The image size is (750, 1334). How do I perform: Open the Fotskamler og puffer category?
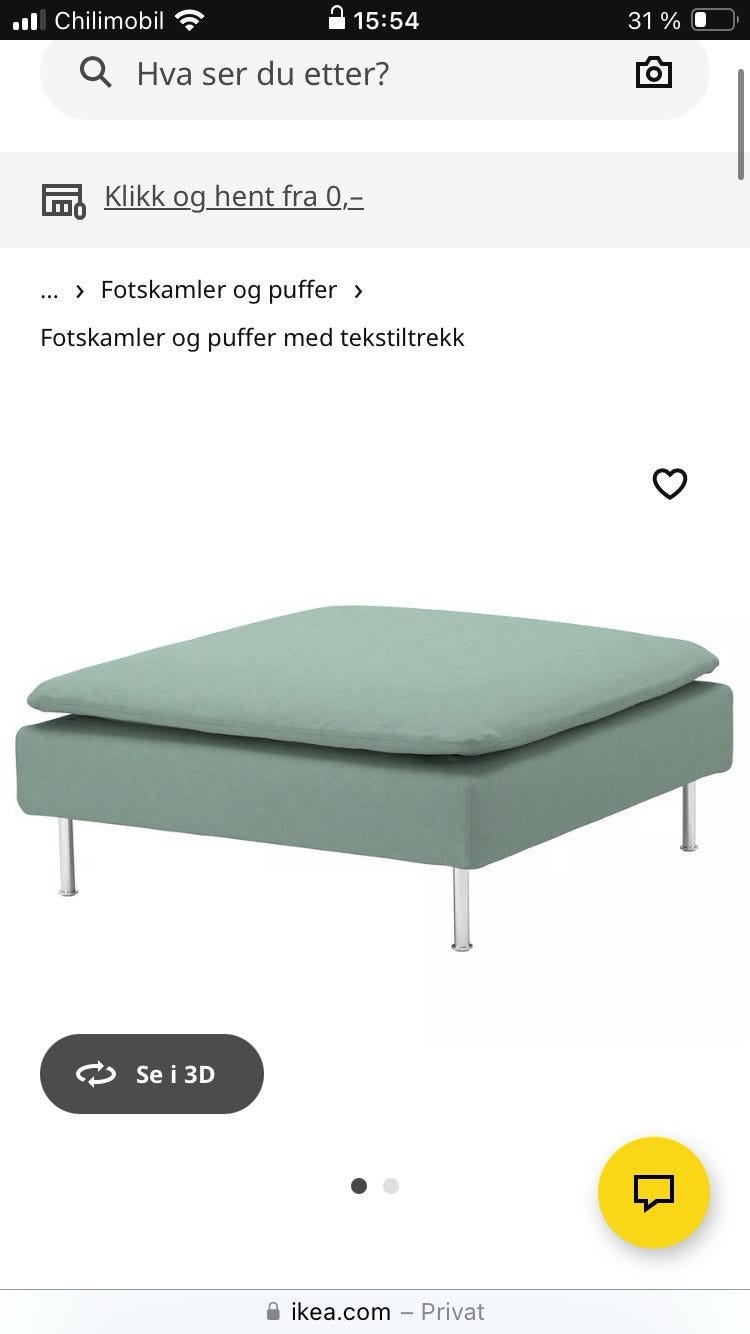pyautogui.click(x=218, y=290)
